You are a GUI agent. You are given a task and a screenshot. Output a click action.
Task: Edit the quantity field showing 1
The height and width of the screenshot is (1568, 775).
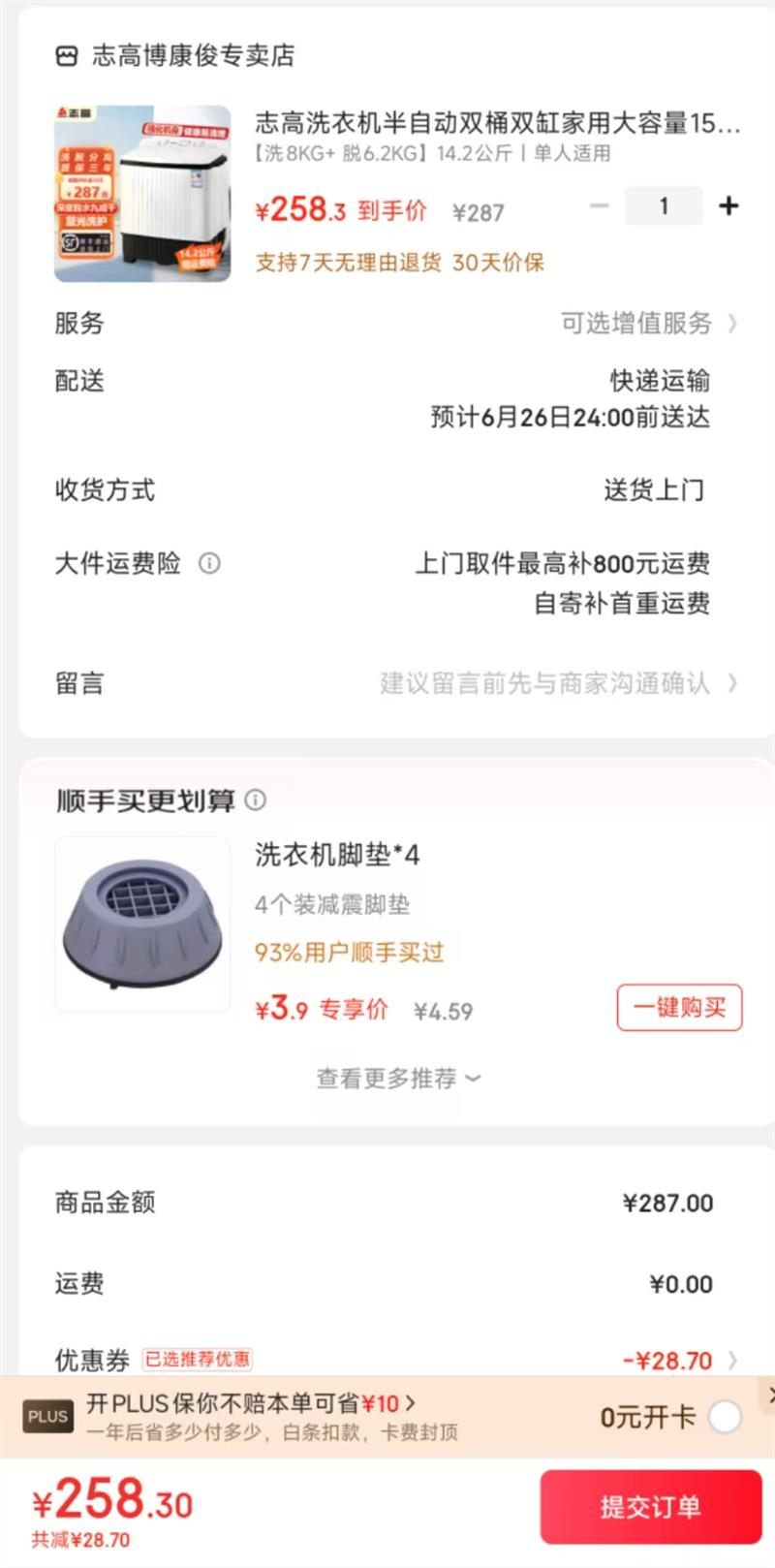coord(664,205)
